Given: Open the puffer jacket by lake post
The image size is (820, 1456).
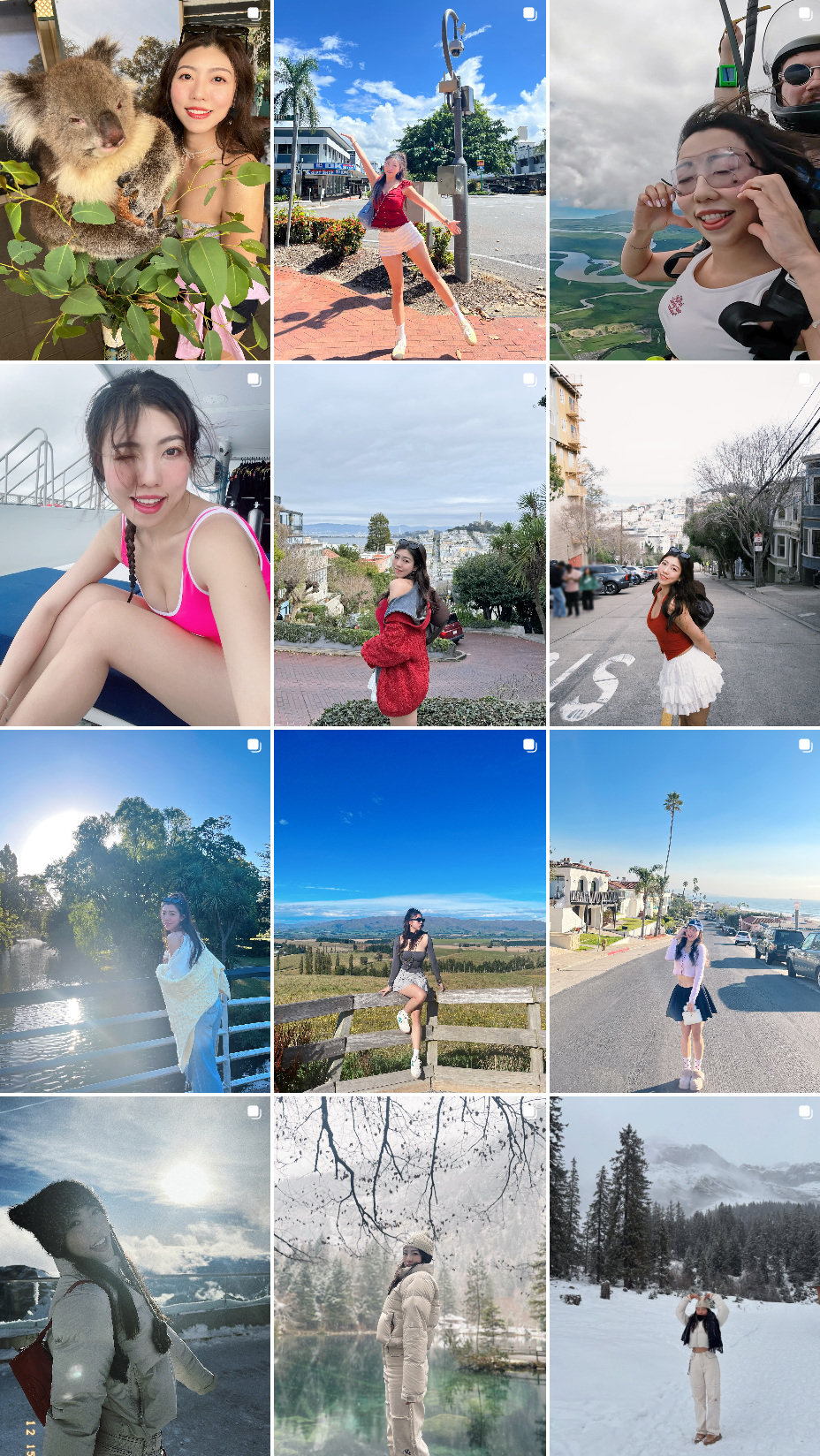Looking at the screenshot, I should point(409,1276).
